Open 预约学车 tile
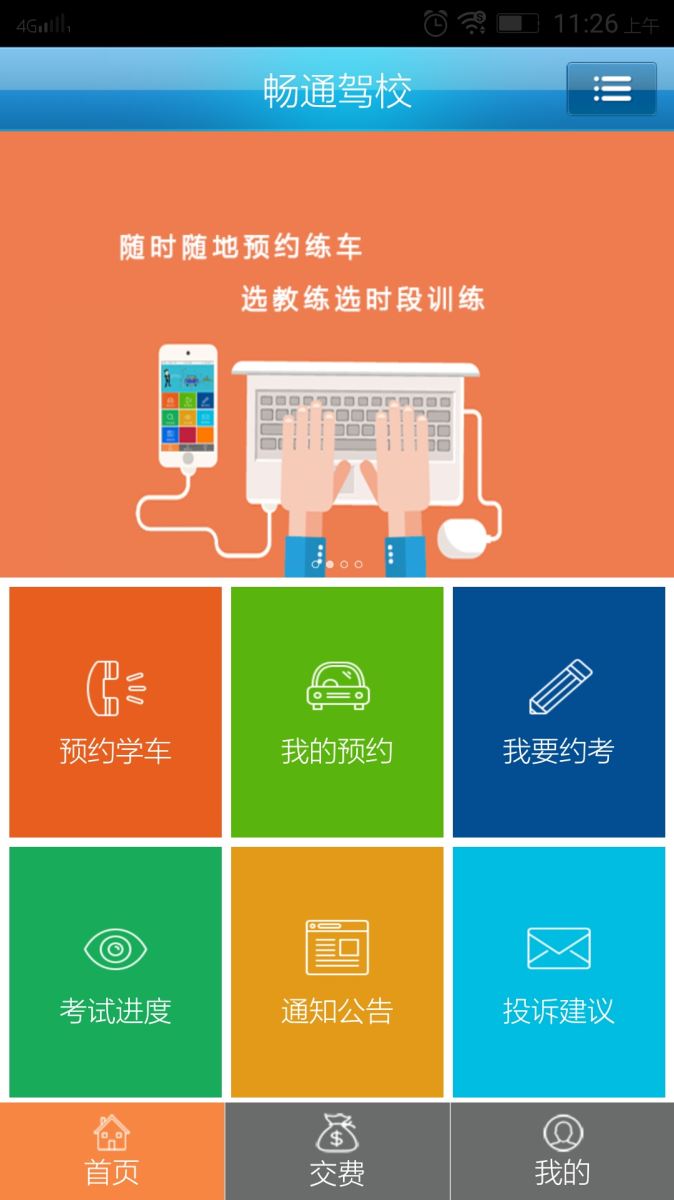Screen dimensions: 674x1200 [x=115, y=712]
